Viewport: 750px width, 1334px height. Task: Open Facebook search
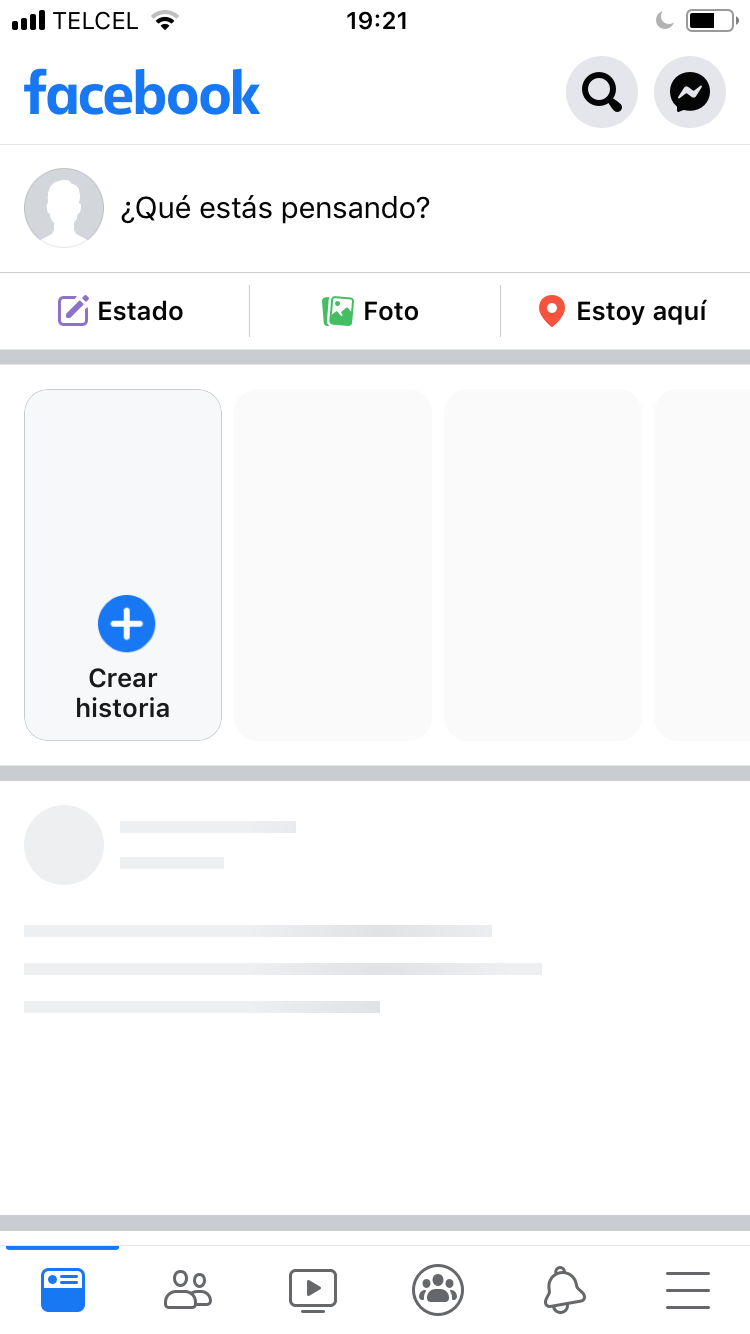[601, 93]
